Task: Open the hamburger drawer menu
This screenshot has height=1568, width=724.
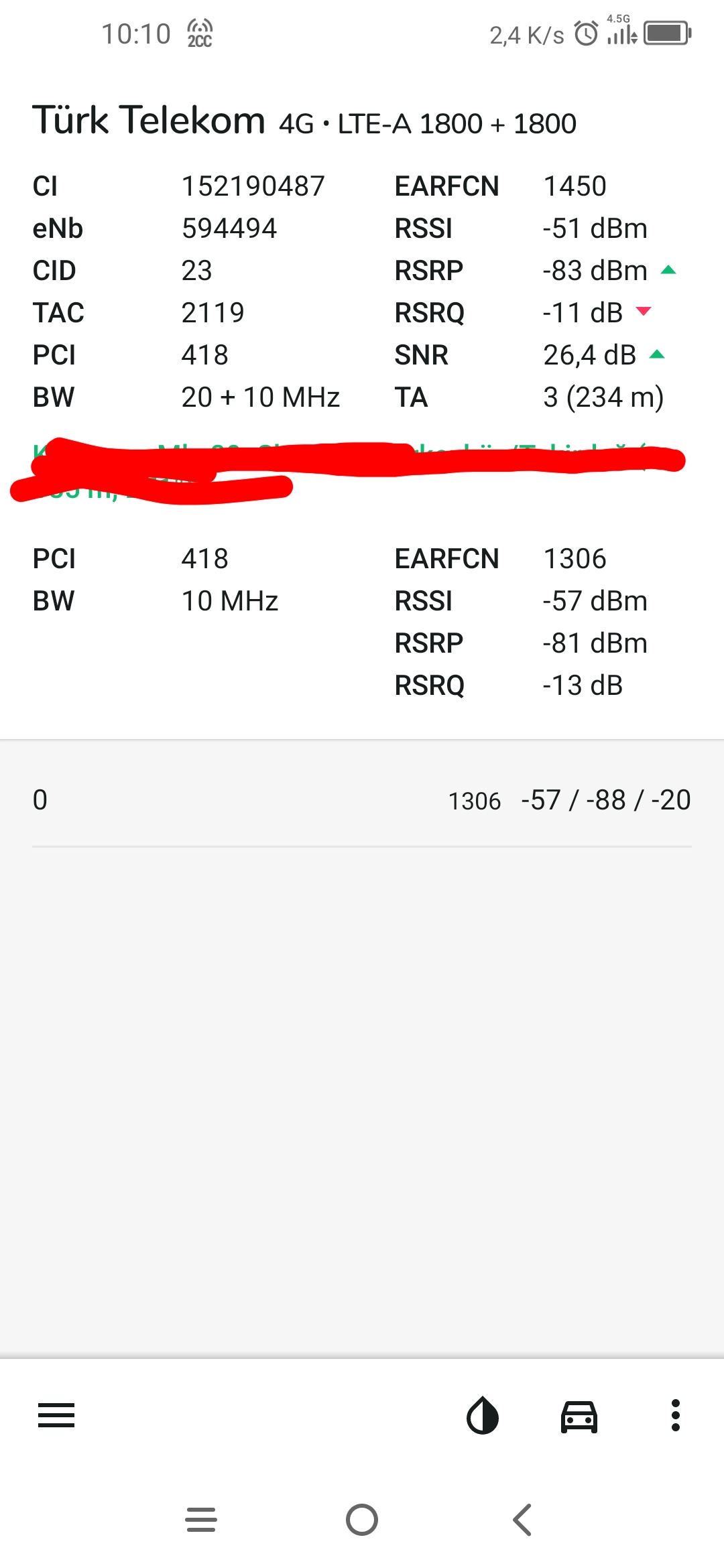Action: tap(56, 1416)
